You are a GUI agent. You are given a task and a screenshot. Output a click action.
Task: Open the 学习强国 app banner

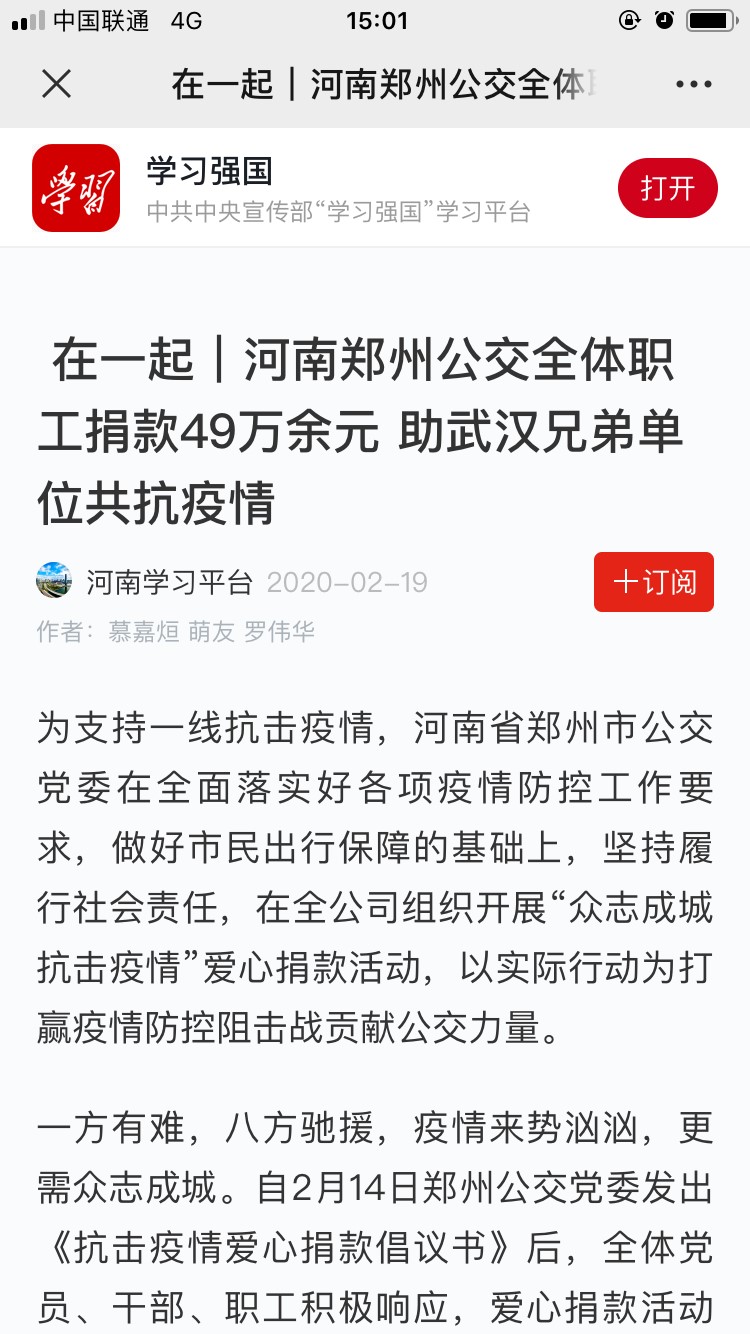point(375,188)
